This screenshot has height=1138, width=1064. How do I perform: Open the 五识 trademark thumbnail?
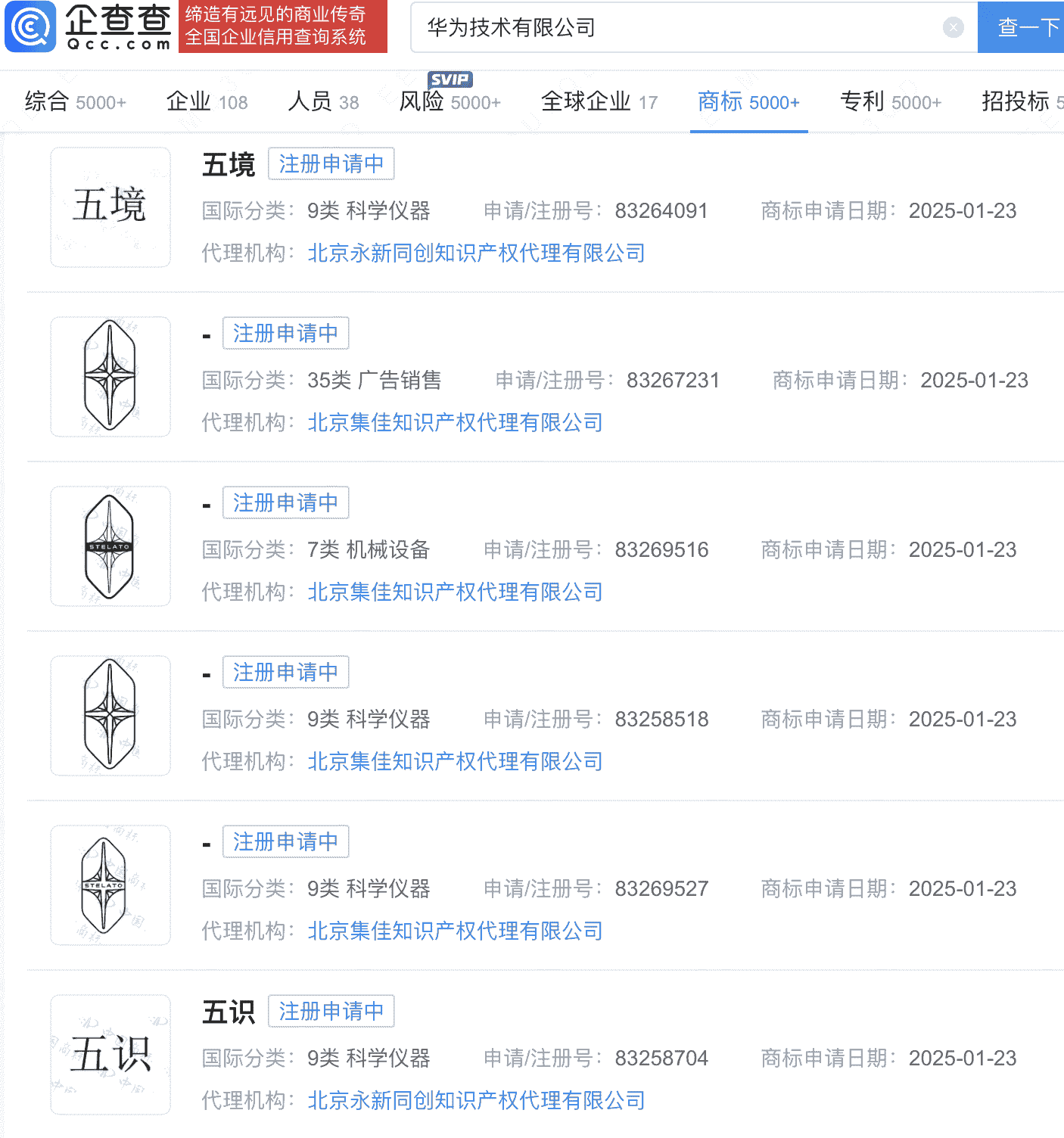(x=110, y=1056)
